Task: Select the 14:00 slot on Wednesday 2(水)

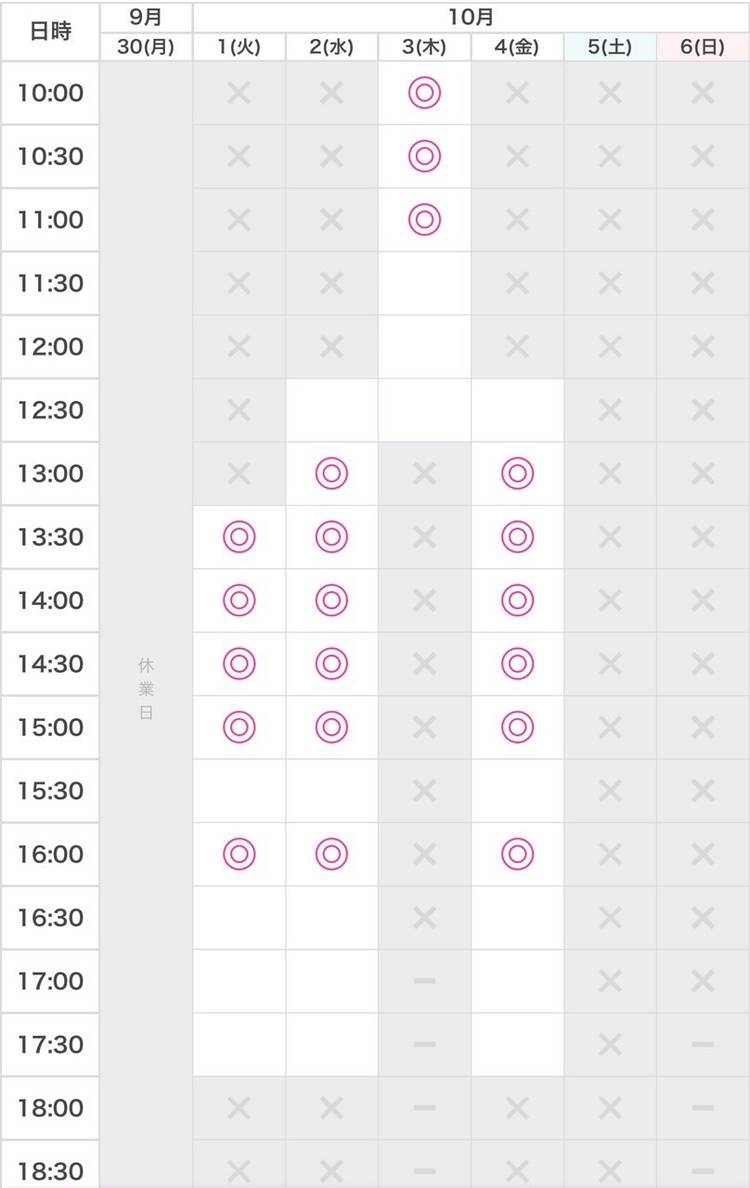Action: 331,600
